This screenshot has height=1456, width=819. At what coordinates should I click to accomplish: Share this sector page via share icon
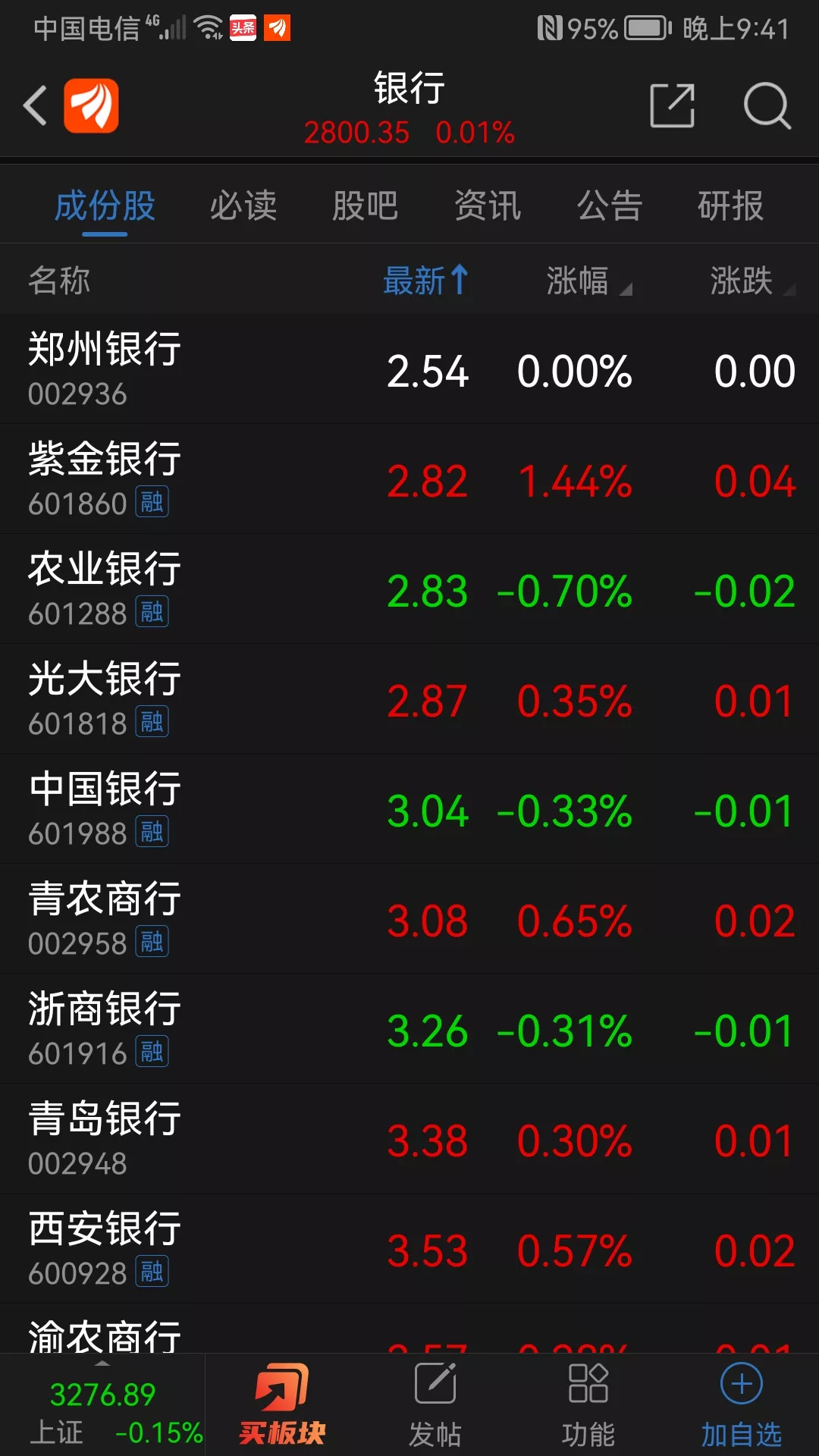point(673,105)
